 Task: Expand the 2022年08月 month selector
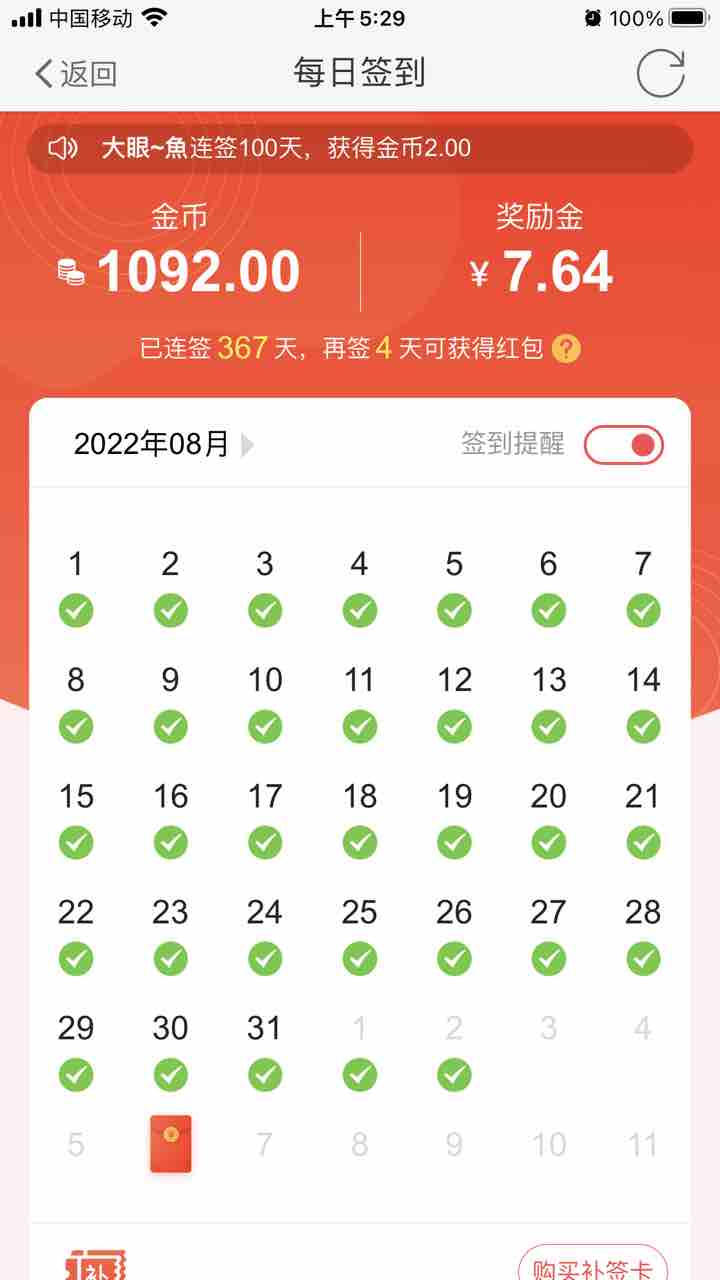coord(165,444)
